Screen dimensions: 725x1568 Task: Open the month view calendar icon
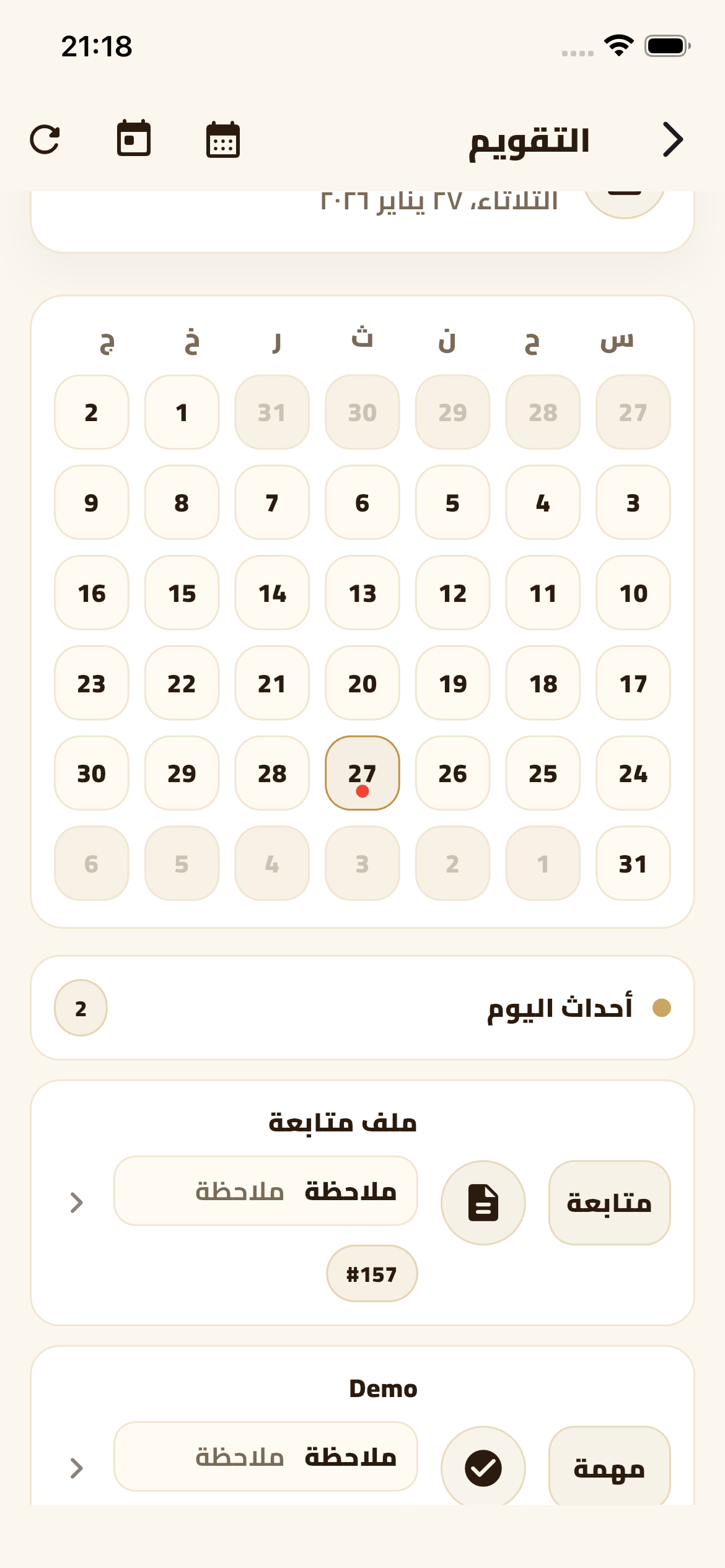coord(223,139)
